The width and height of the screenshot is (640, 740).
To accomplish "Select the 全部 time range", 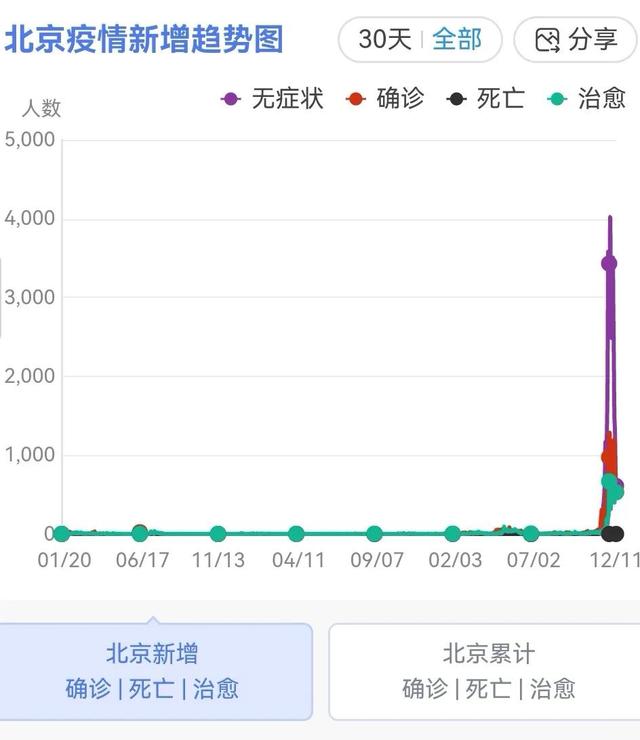I will [457, 40].
